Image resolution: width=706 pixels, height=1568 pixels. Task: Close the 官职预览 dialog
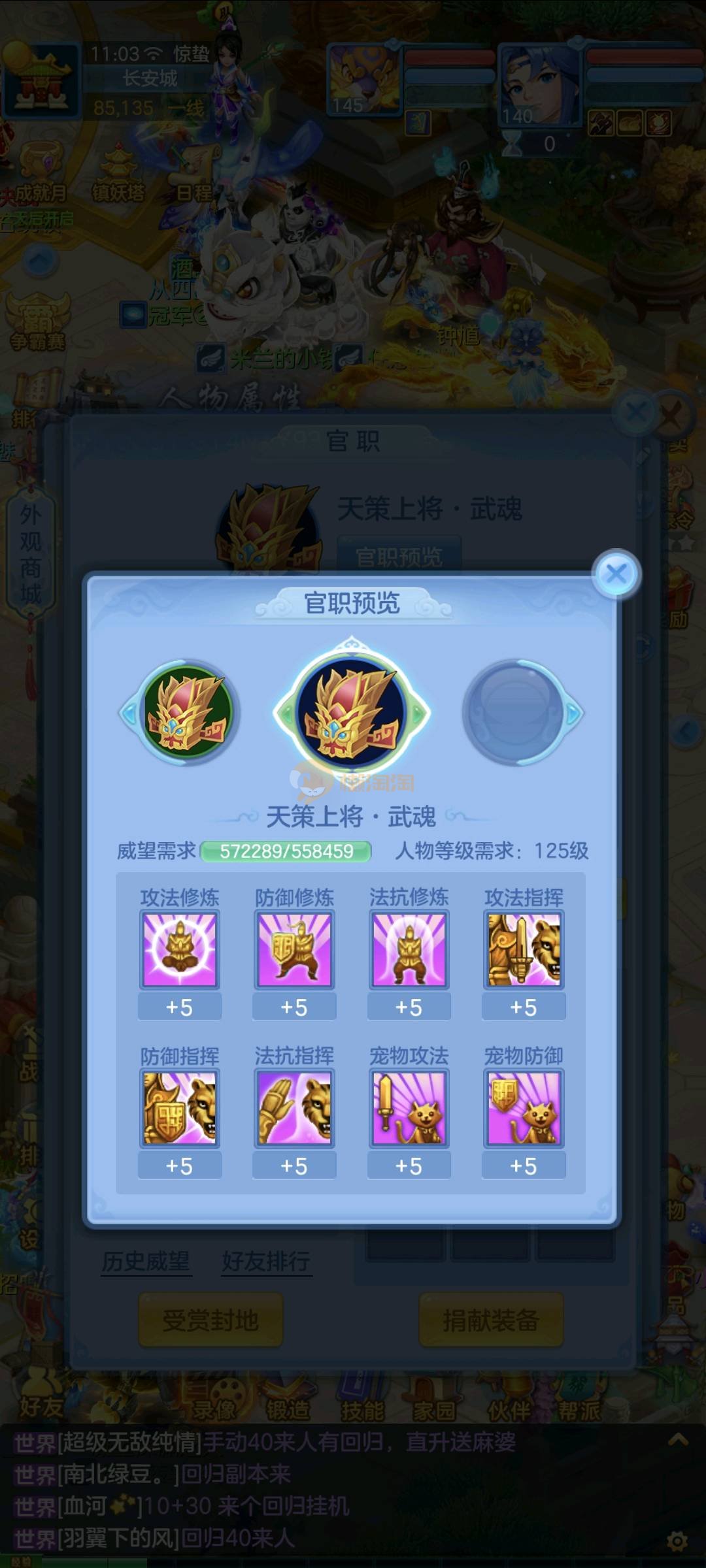616,574
